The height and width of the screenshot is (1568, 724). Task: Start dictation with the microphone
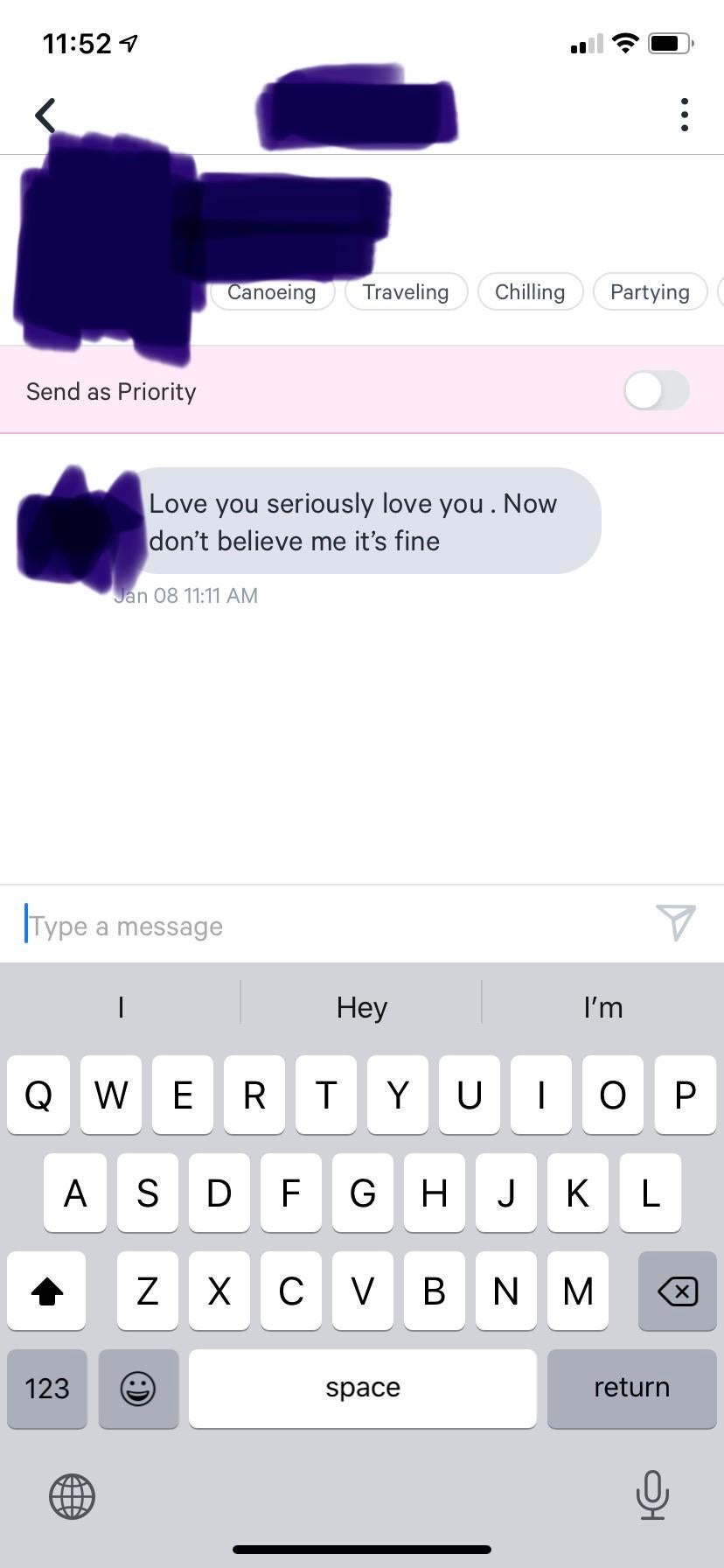point(652,1494)
